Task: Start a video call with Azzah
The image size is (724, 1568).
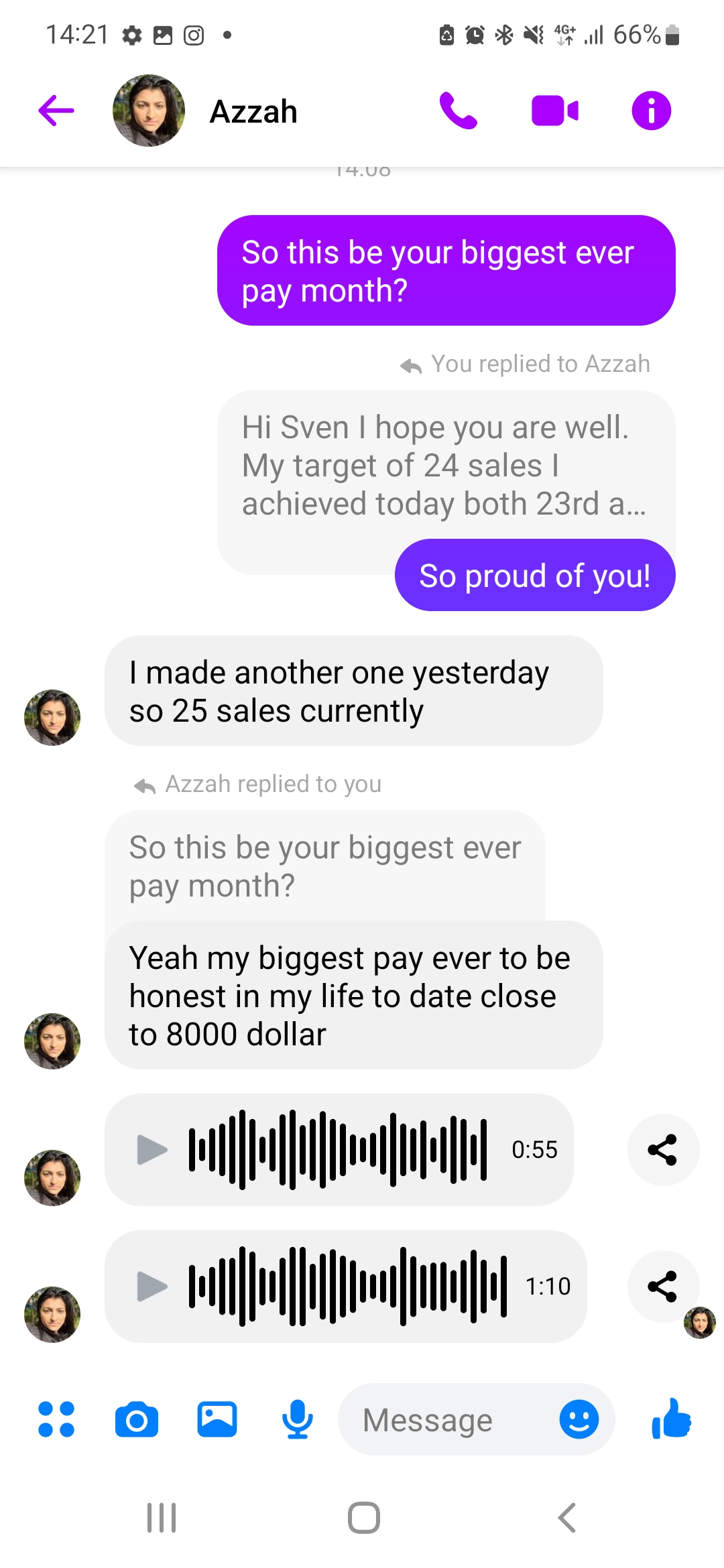Action: click(556, 111)
